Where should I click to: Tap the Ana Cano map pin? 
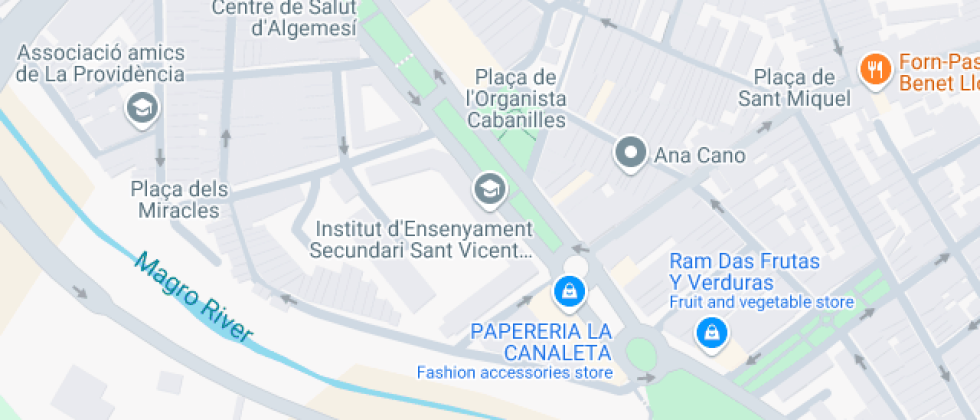[631, 154]
